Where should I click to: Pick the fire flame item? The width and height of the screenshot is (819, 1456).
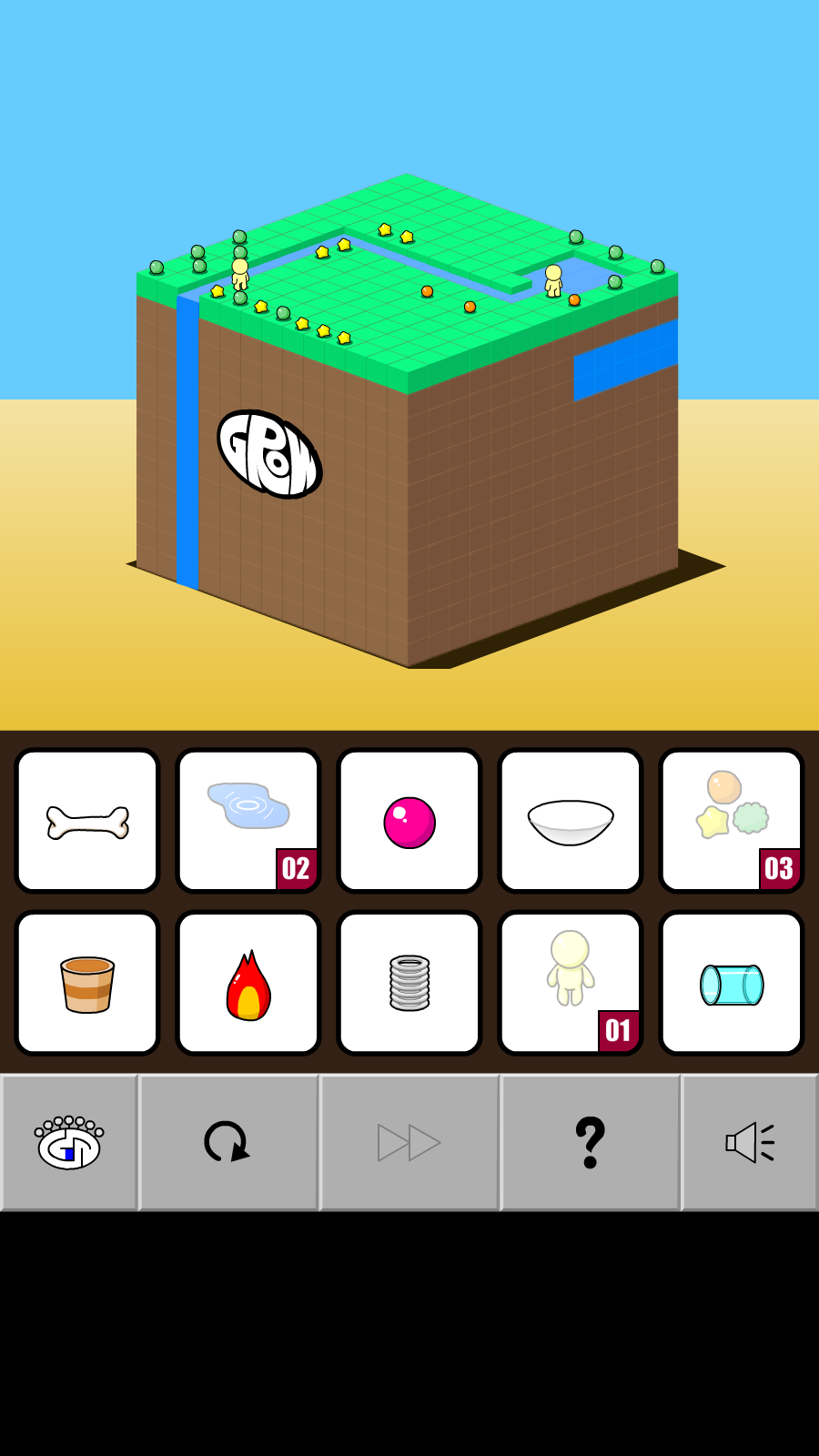(x=248, y=983)
